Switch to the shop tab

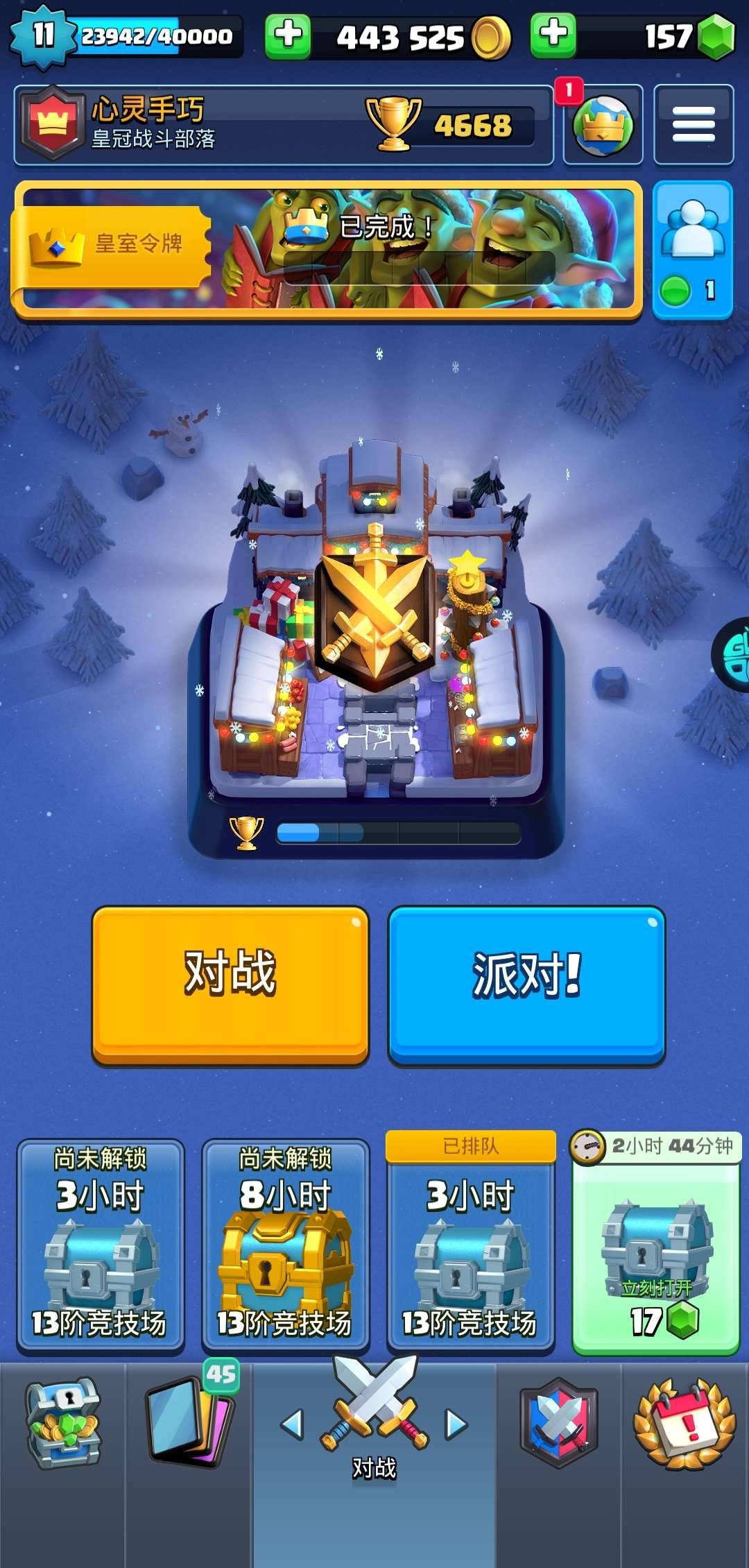(62, 1422)
